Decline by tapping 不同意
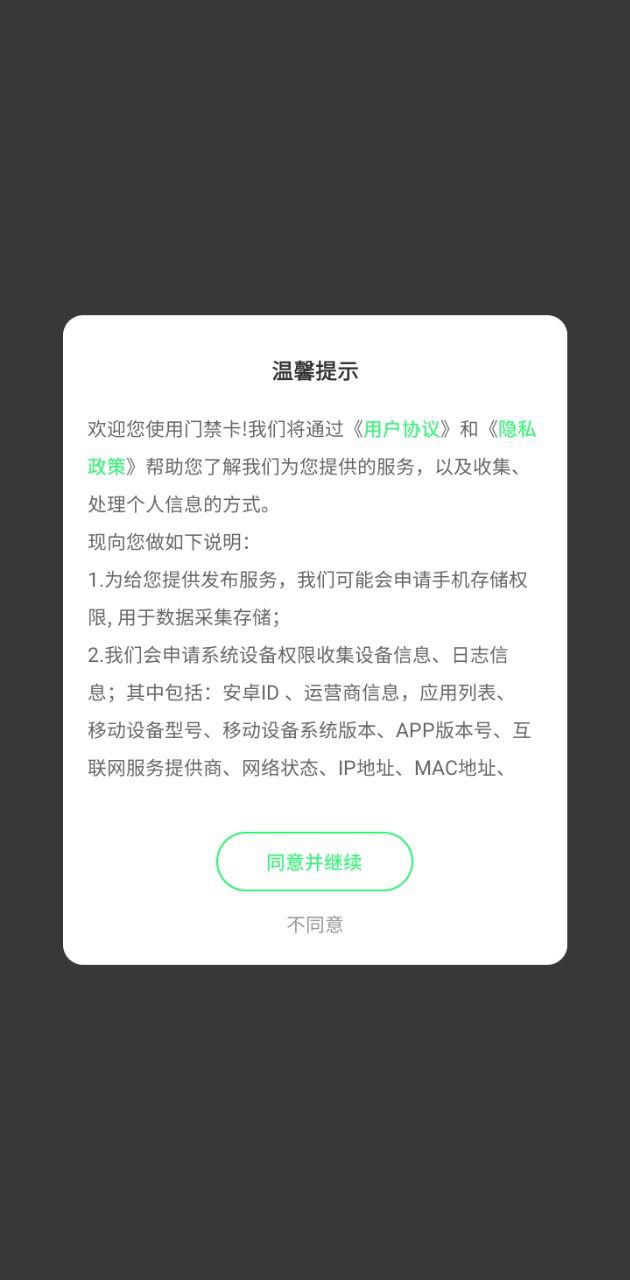Image resolution: width=630 pixels, height=1280 pixels. click(314, 925)
